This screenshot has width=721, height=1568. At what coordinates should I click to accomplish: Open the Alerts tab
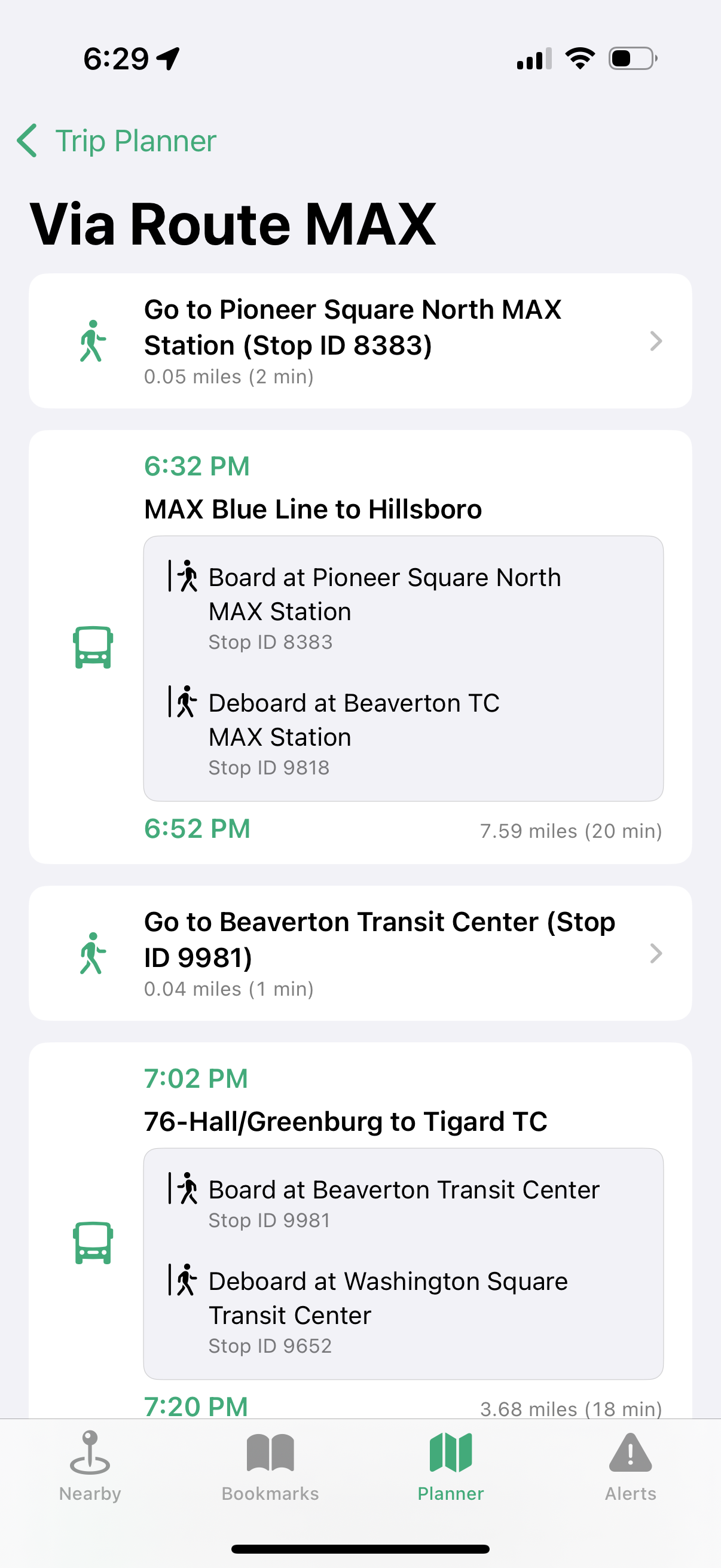click(630, 1467)
